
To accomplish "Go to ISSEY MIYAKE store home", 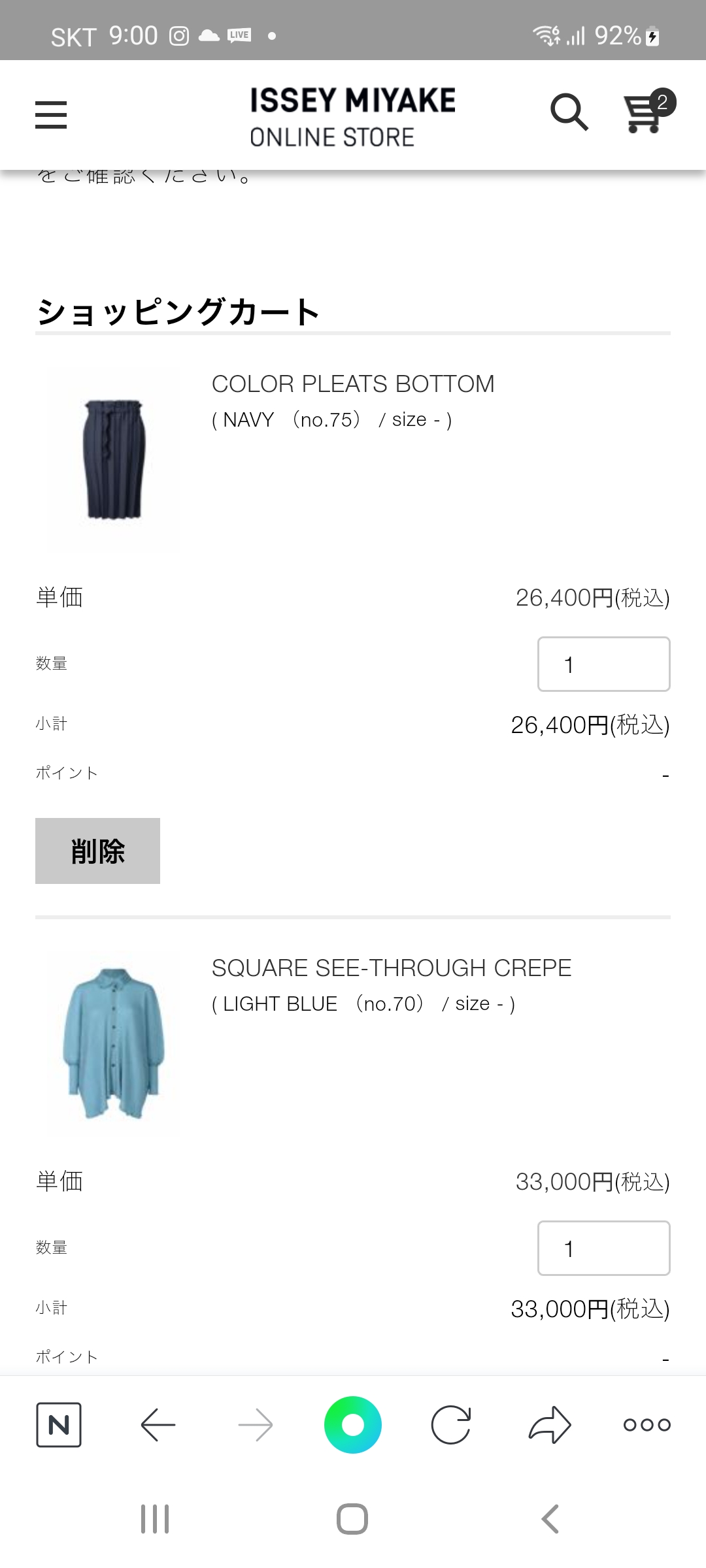I will coord(352,116).
